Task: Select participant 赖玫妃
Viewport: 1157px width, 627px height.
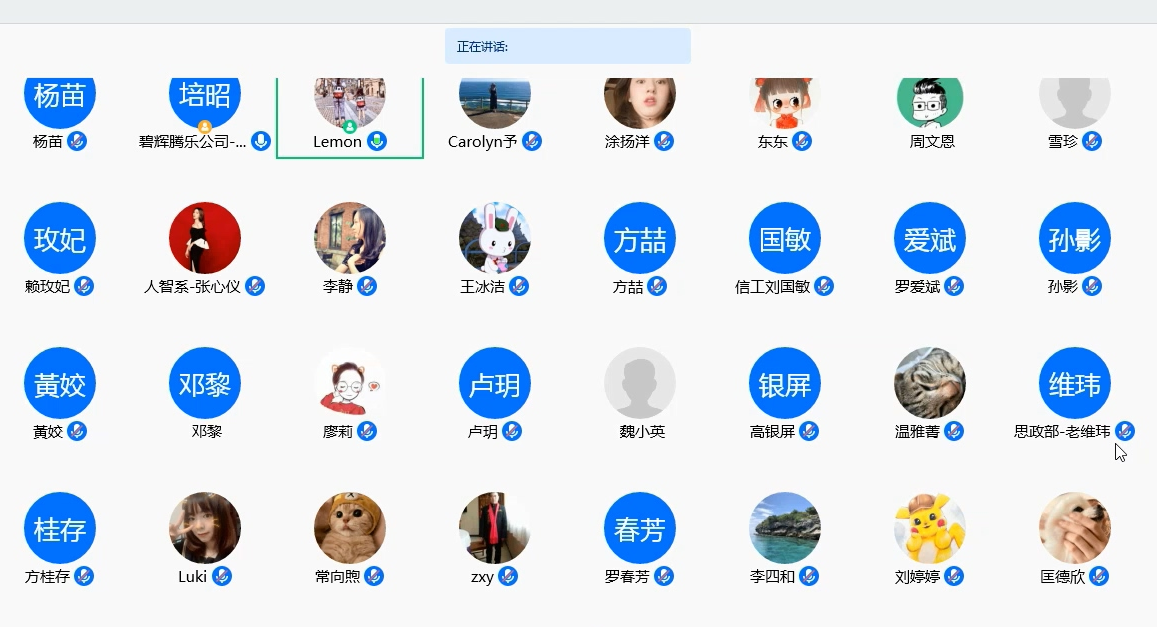Action: click(60, 238)
